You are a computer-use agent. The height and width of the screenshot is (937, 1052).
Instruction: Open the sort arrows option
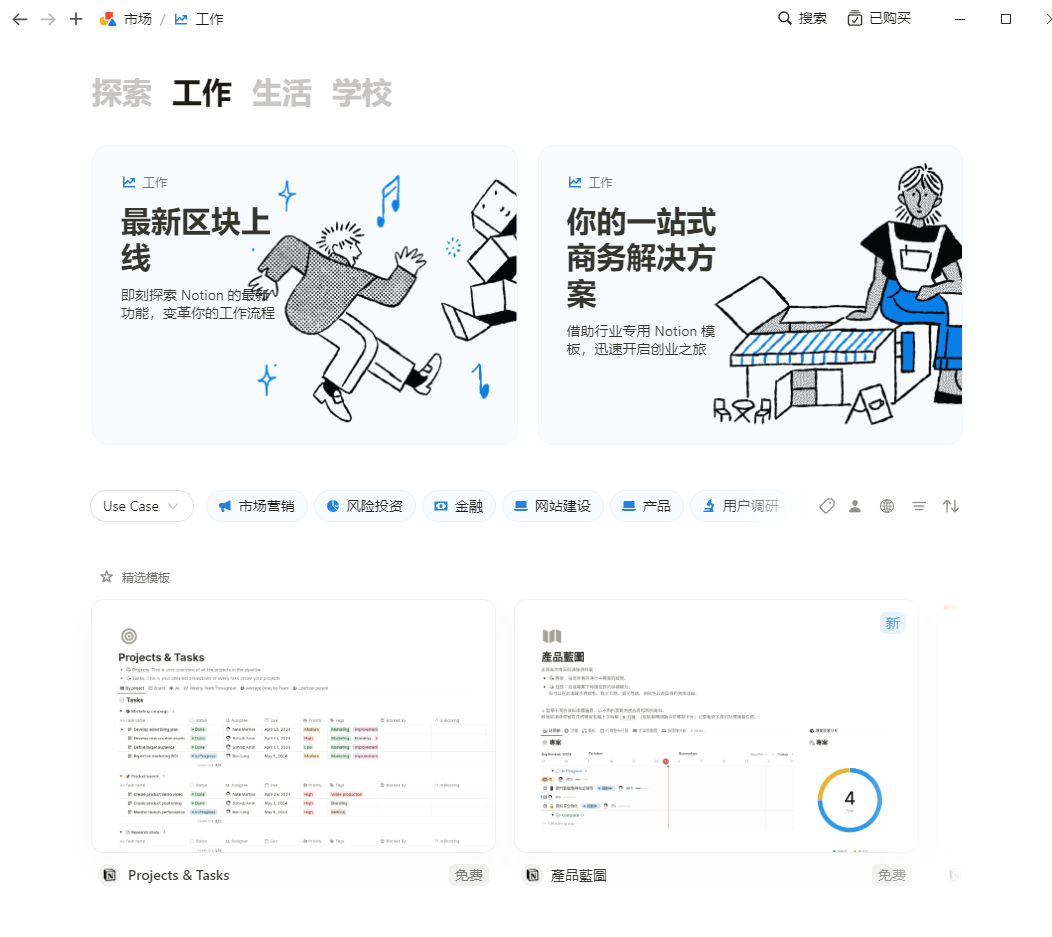951,506
